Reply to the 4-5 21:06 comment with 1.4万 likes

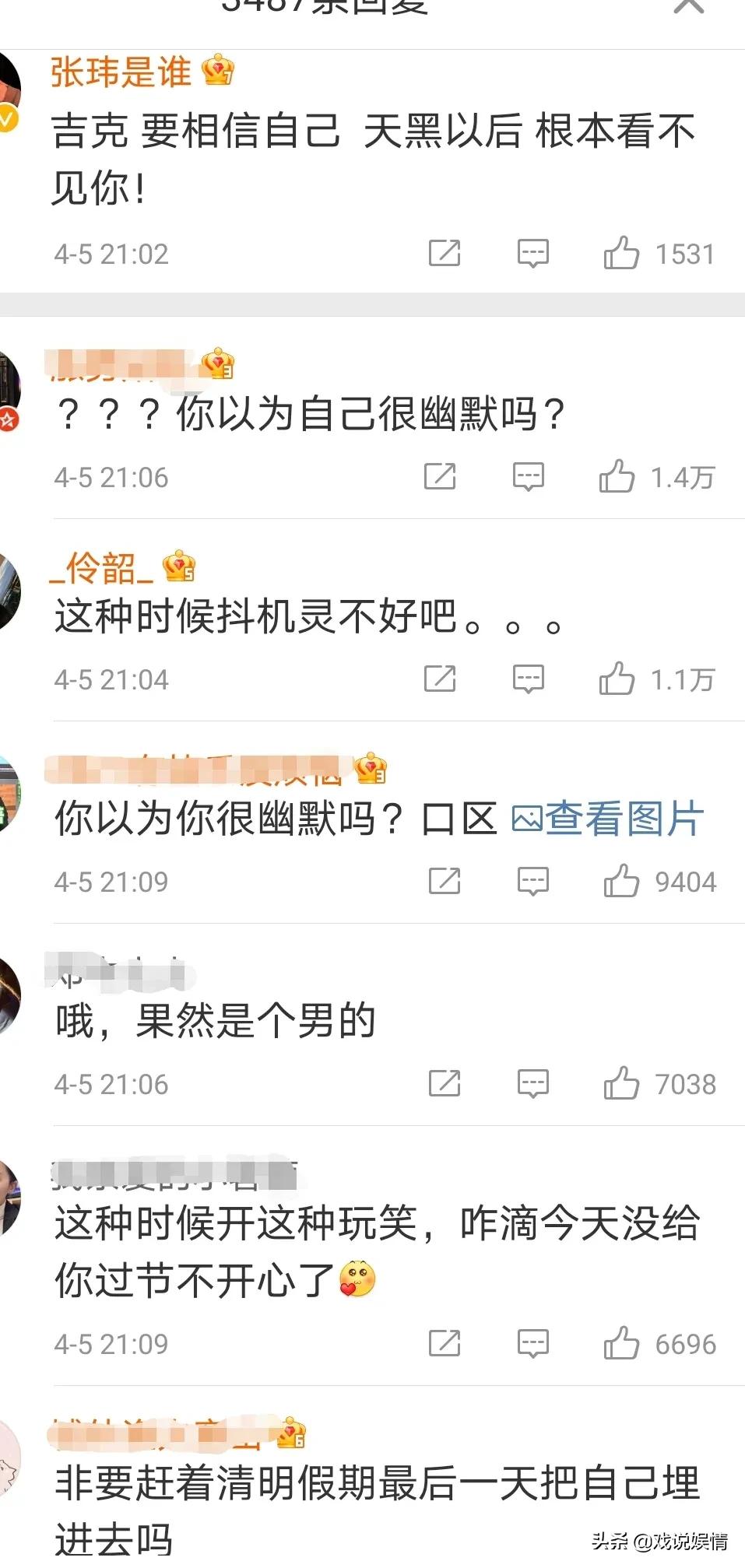528,477
